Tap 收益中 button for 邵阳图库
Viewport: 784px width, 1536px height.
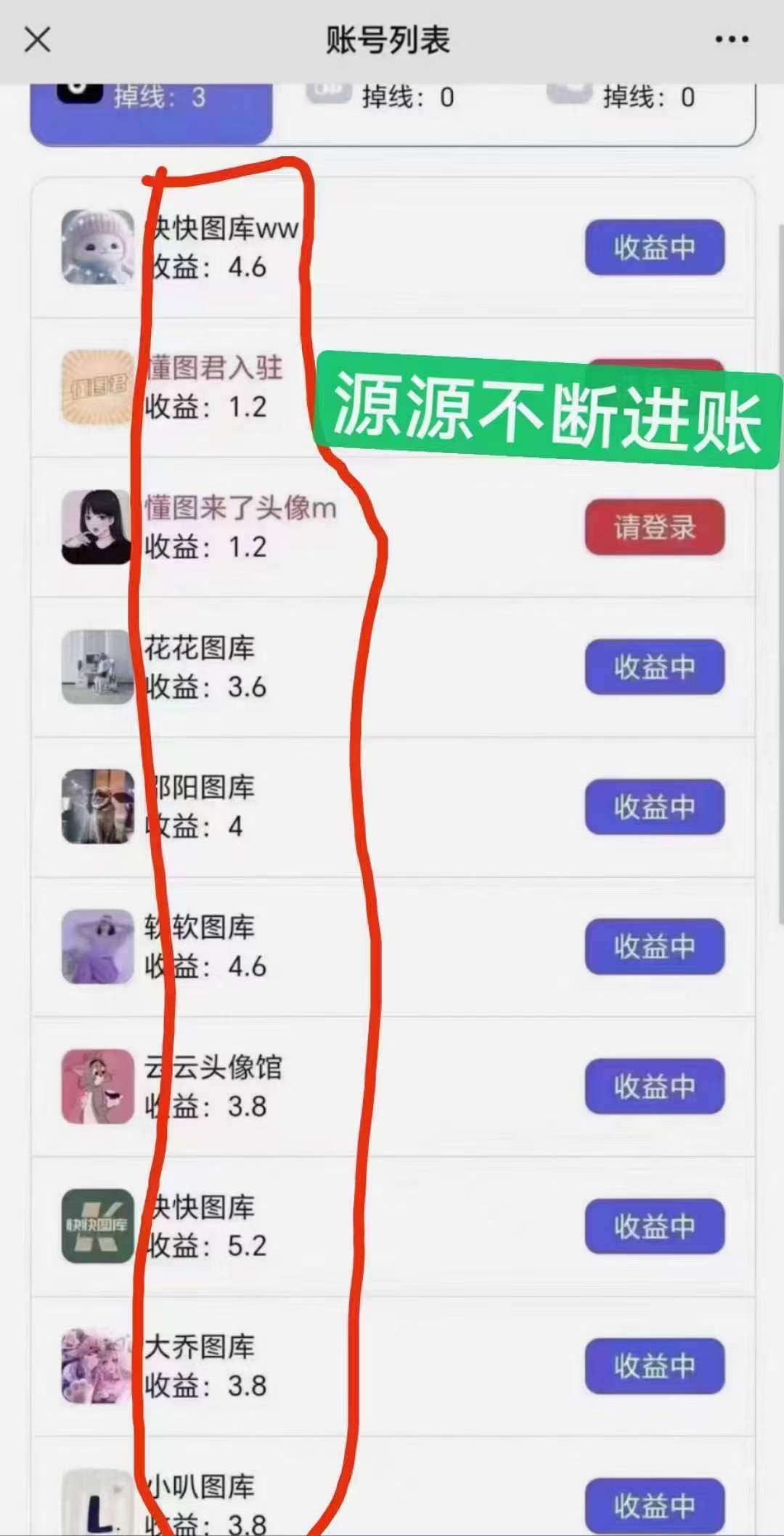(654, 807)
